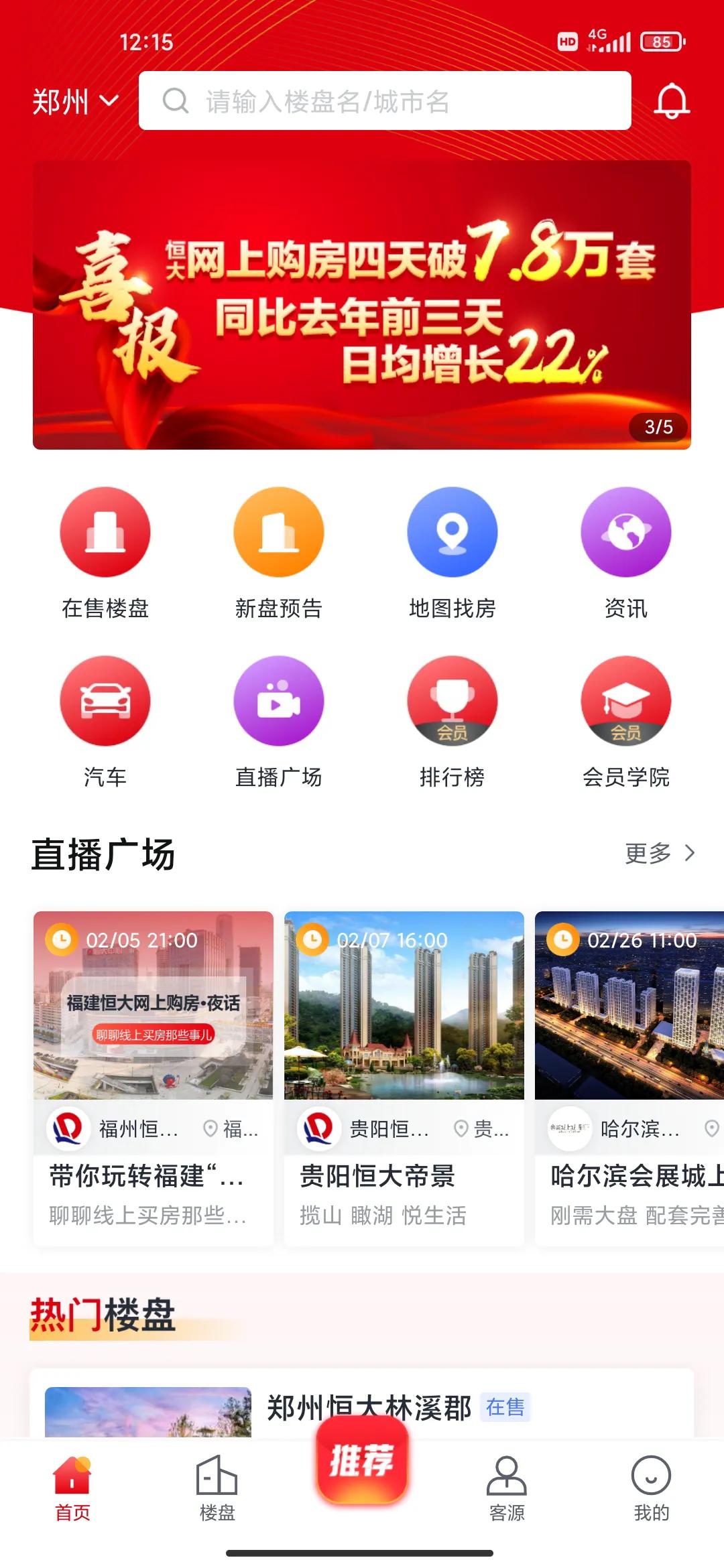The image size is (724, 1568).
Task: Tap the 3/5 banner carousel indicator
Action: pyautogui.click(x=660, y=427)
